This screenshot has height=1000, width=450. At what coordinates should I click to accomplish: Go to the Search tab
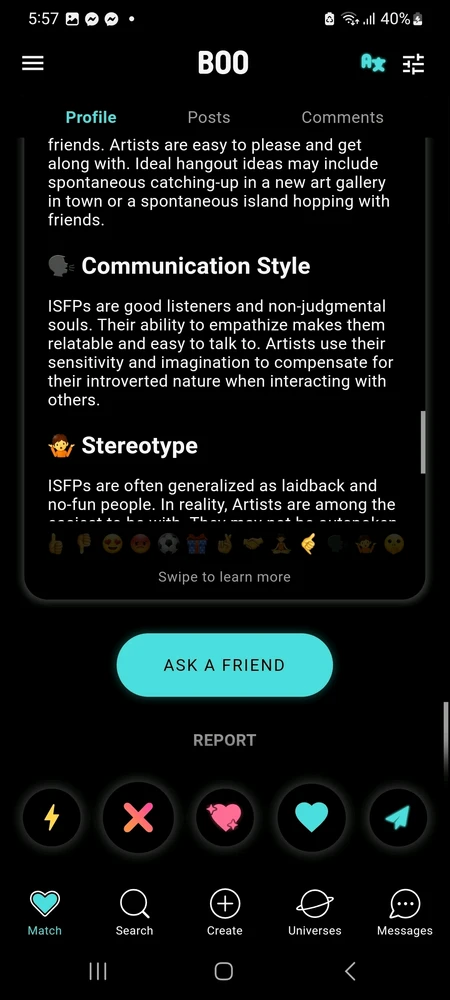pyautogui.click(x=134, y=913)
